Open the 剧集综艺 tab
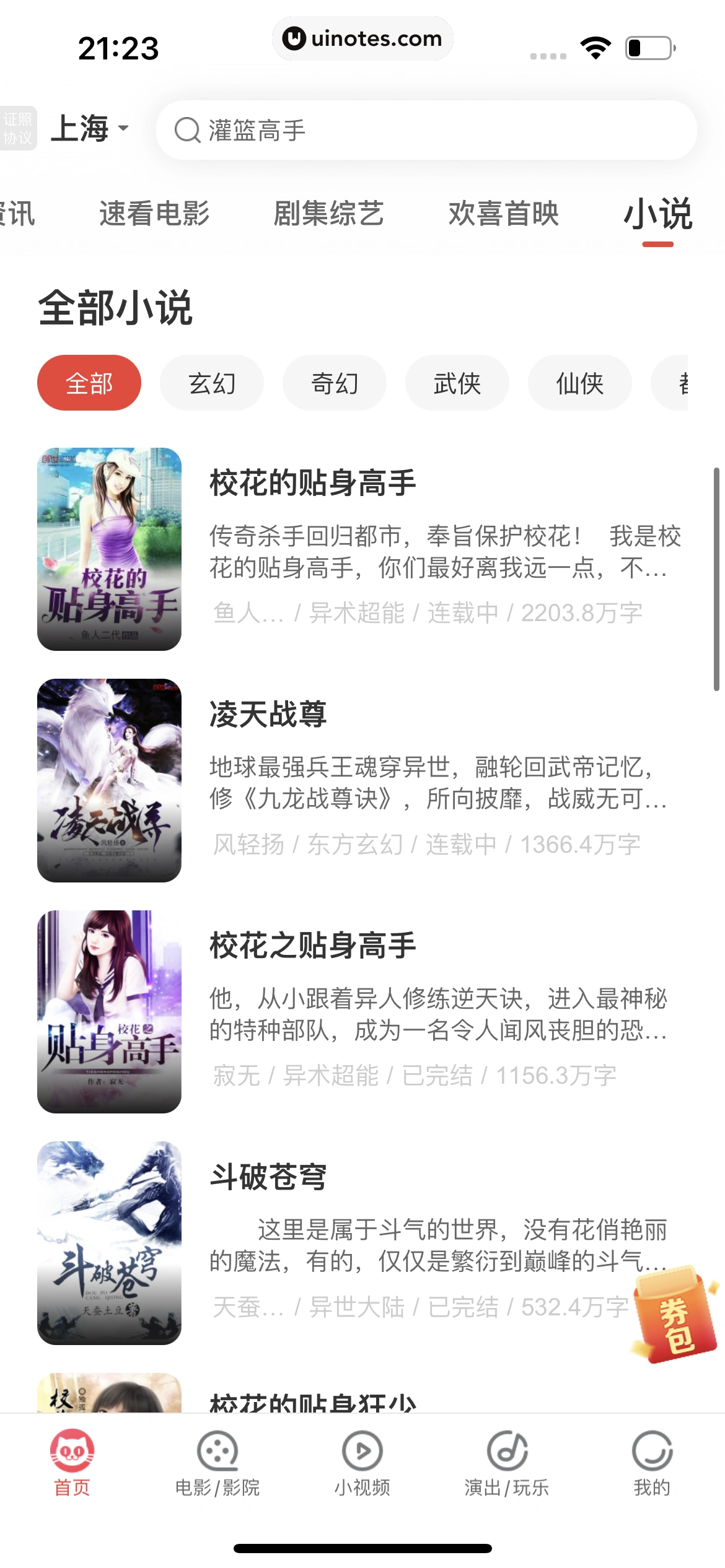The image size is (725, 1568). tap(330, 214)
